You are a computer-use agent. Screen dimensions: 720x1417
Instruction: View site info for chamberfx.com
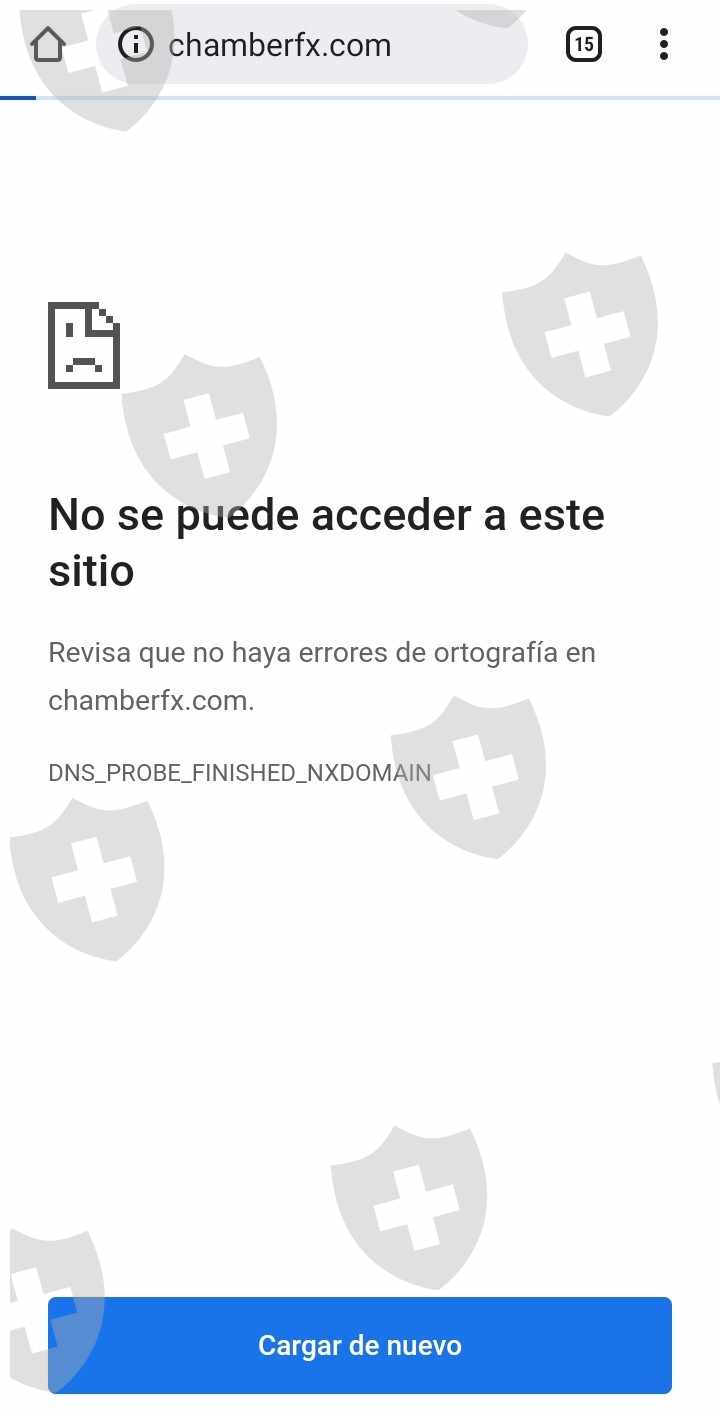(x=136, y=45)
